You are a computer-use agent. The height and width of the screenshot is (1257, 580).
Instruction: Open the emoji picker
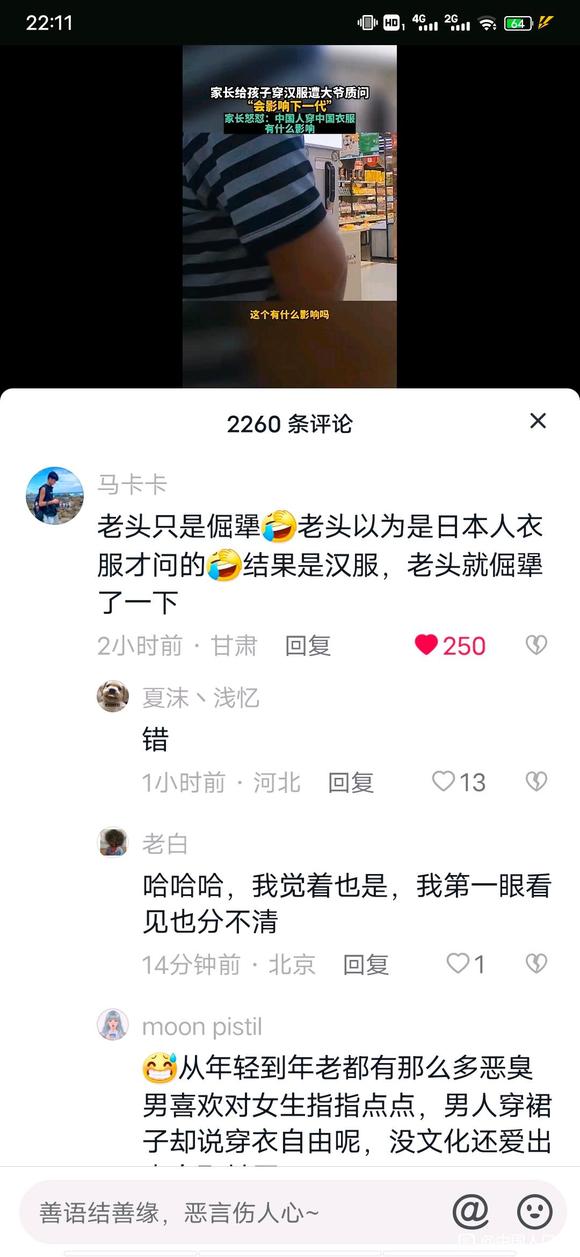coord(535,1212)
